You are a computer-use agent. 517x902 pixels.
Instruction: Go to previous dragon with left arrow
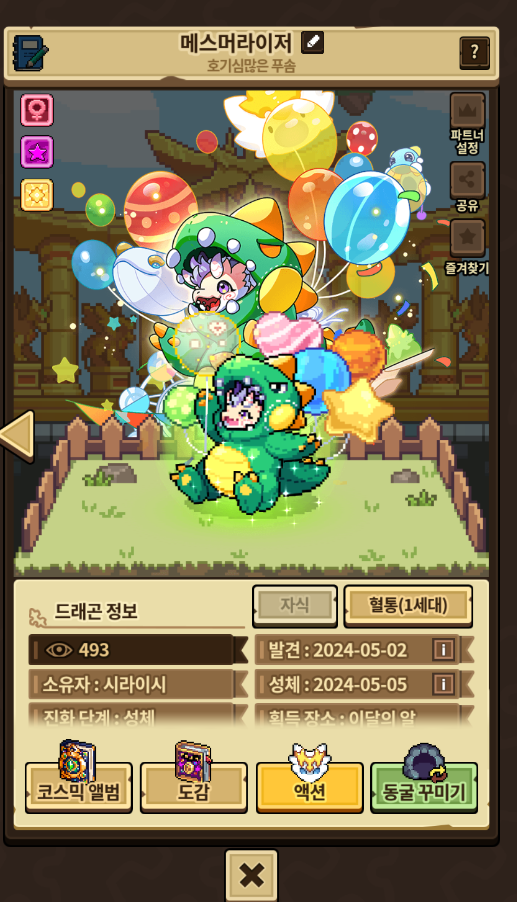(17, 435)
